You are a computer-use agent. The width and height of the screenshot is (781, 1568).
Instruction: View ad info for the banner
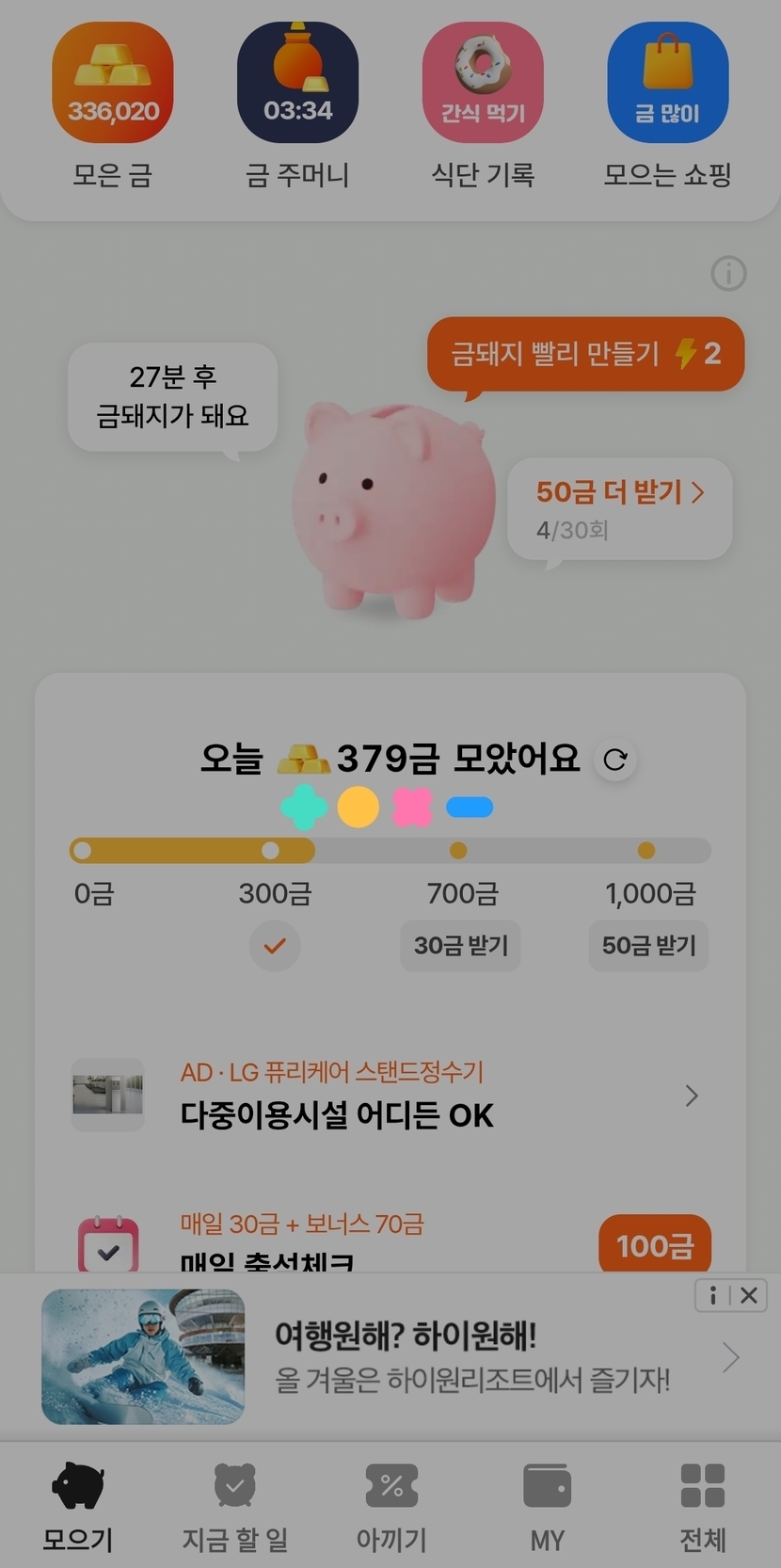point(713,1296)
